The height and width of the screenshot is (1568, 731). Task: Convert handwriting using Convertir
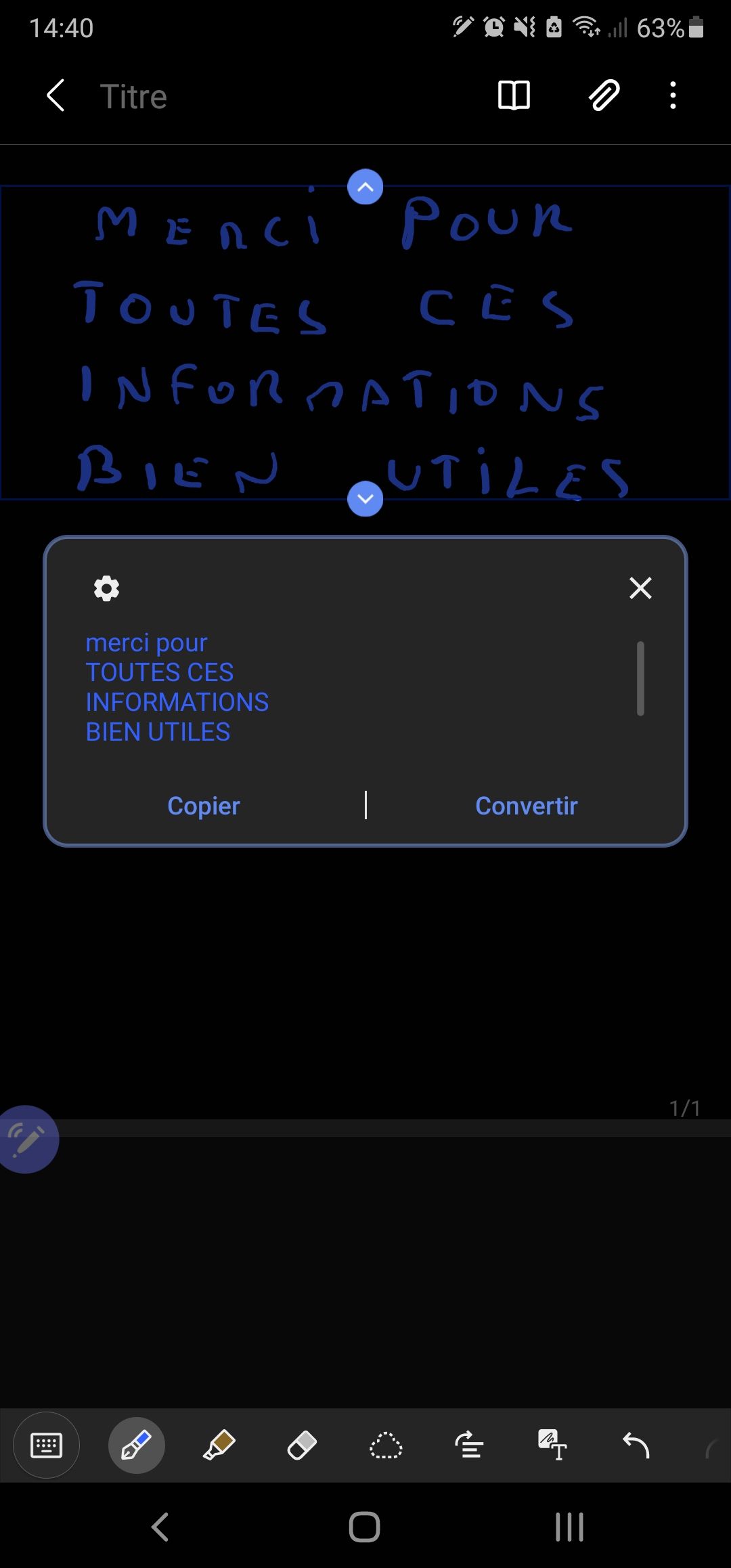527,806
